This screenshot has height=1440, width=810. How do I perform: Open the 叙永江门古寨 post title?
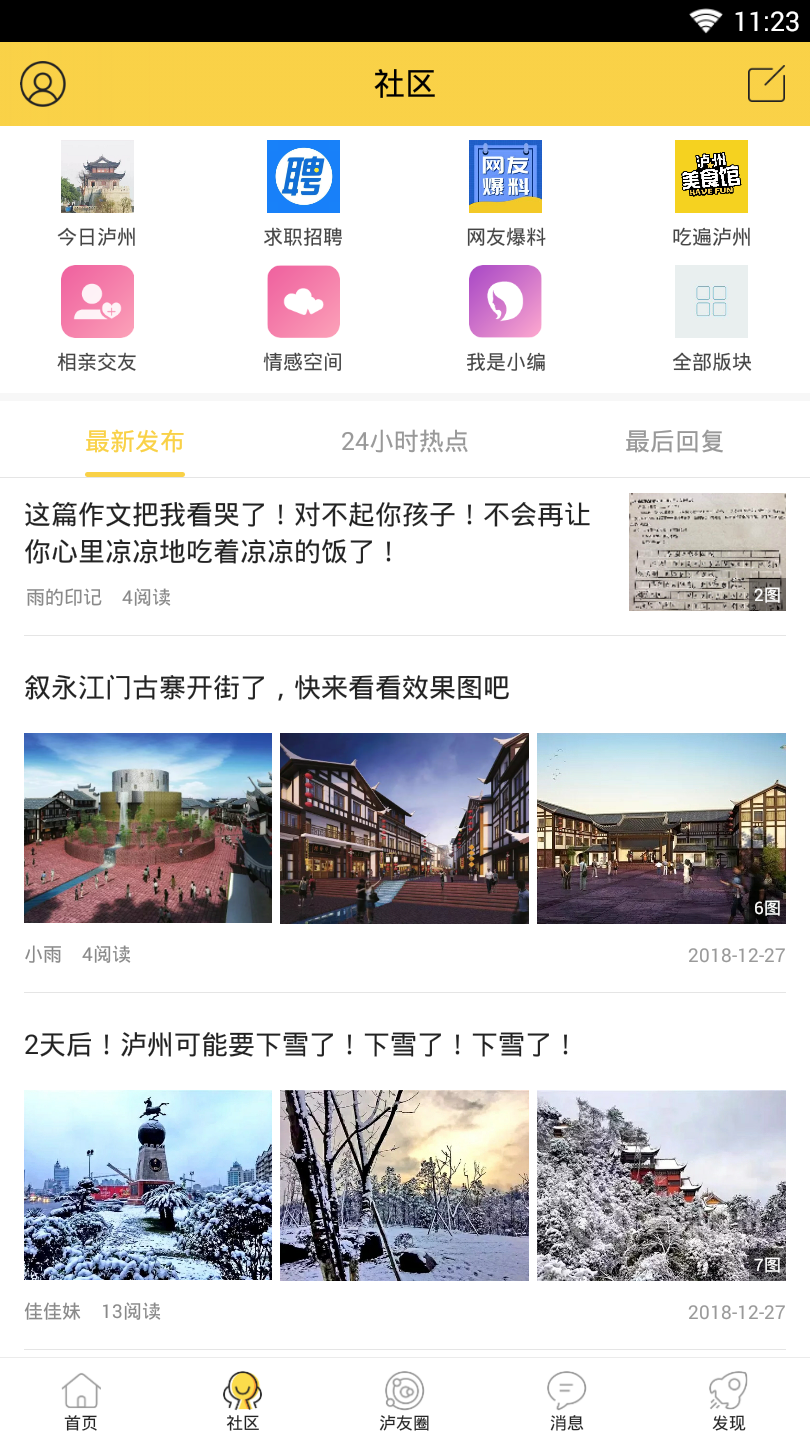265,688
